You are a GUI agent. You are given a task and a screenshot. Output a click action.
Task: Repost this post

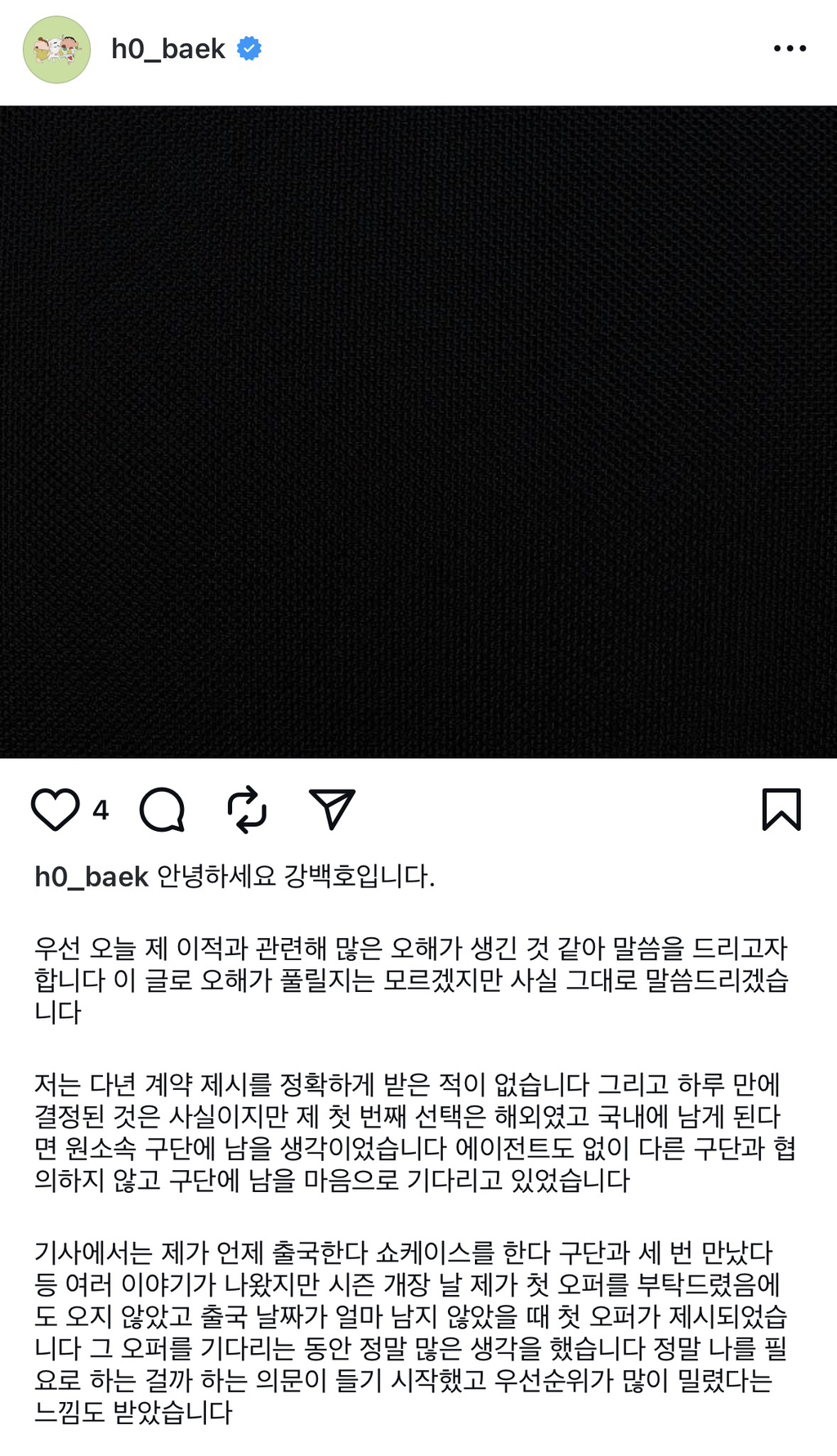pos(247,810)
